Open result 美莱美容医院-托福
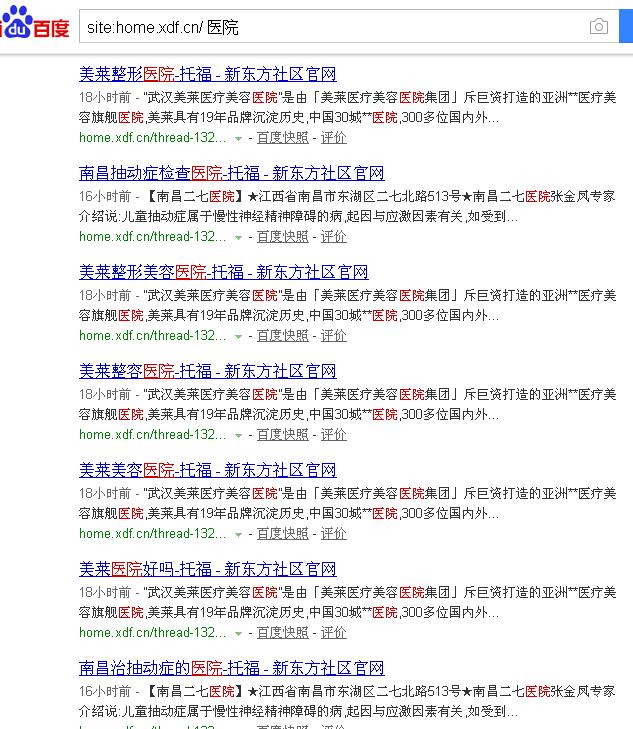 pos(207,470)
